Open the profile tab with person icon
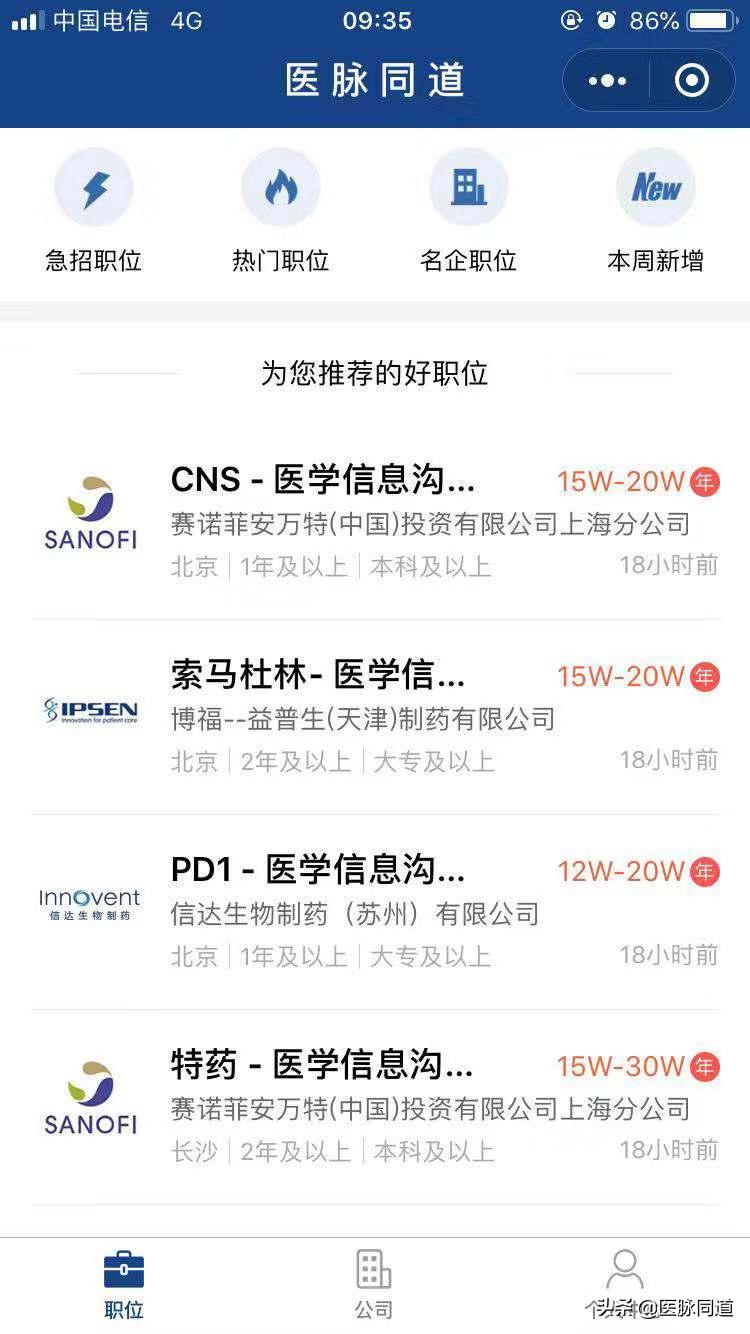The width and height of the screenshot is (750, 1334). pos(625,1280)
